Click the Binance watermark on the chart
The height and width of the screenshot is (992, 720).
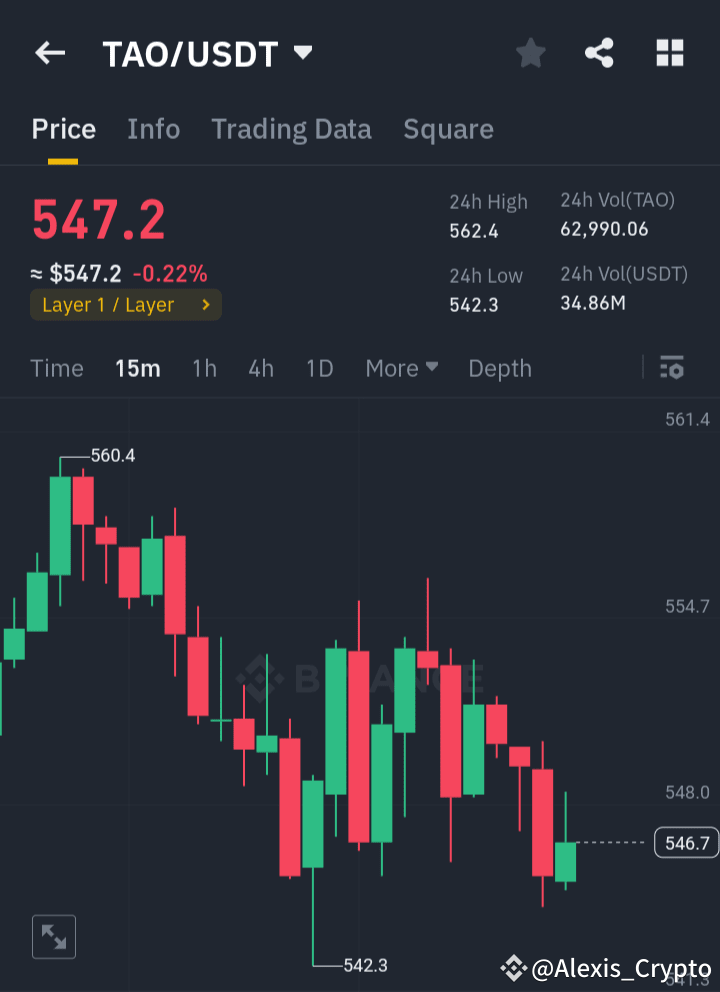point(360,679)
